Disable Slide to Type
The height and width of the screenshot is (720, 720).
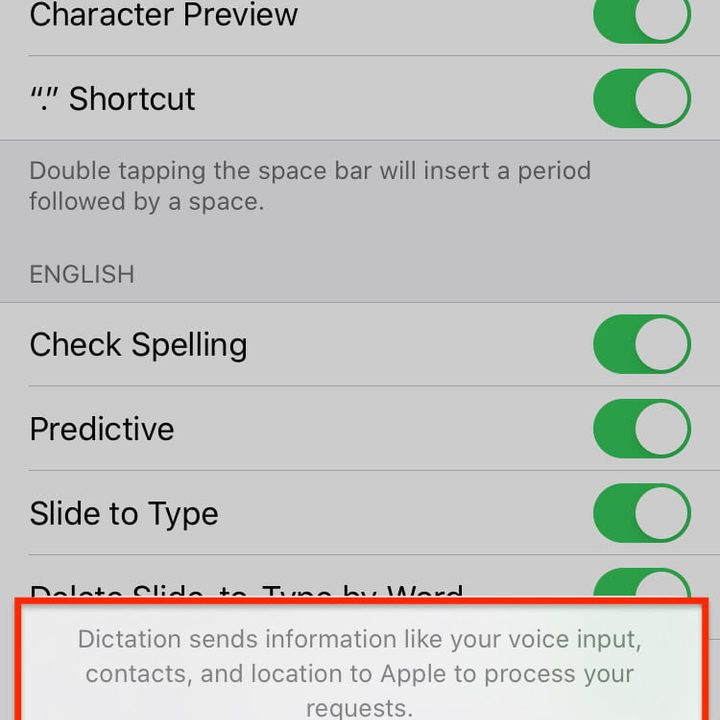point(641,513)
